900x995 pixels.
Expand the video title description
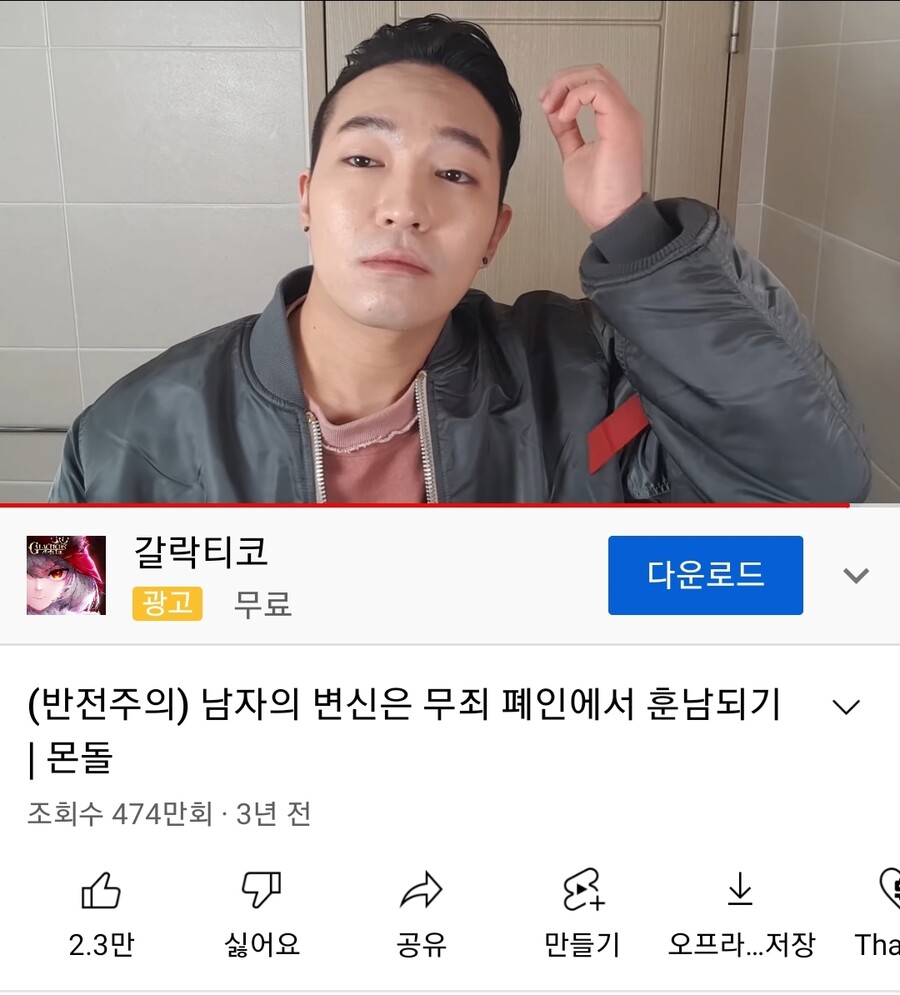846,707
